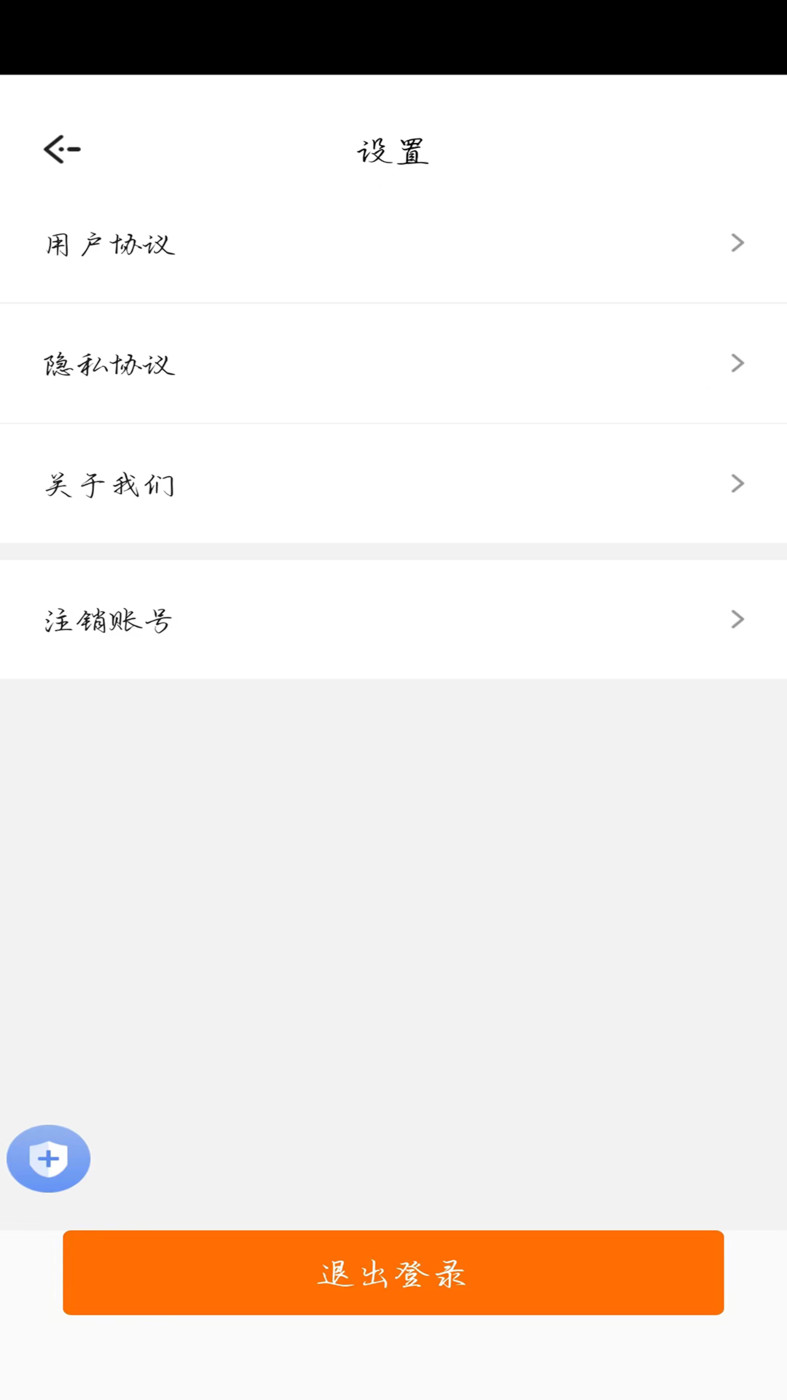Expand the 关于我们 row arrow
This screenshot has width=787, height=1400.
click(737, 483)
